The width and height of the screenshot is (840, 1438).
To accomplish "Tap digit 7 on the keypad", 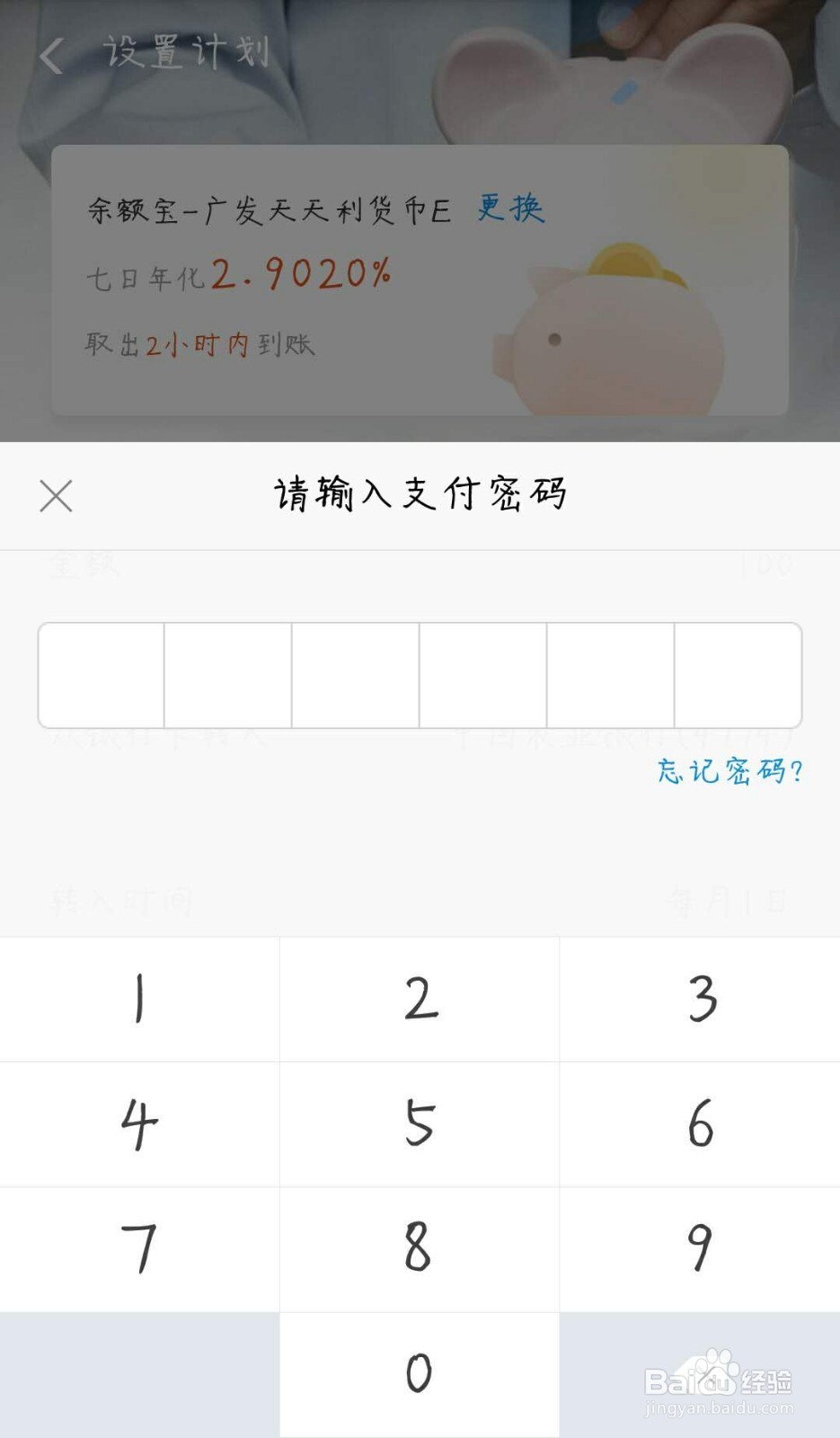I will 138,1249.
